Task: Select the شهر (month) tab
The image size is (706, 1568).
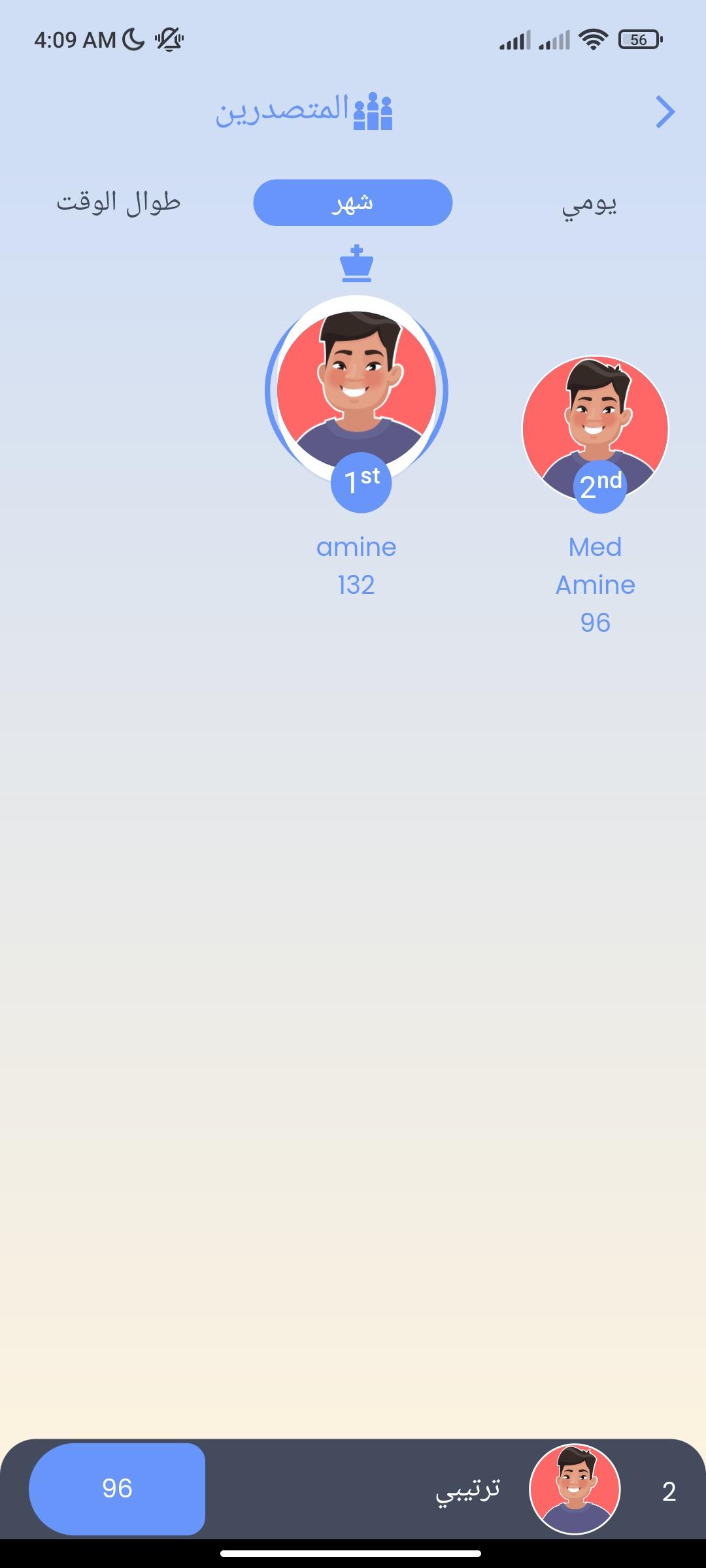Action: pyautogui.click(x=352, y=203)
